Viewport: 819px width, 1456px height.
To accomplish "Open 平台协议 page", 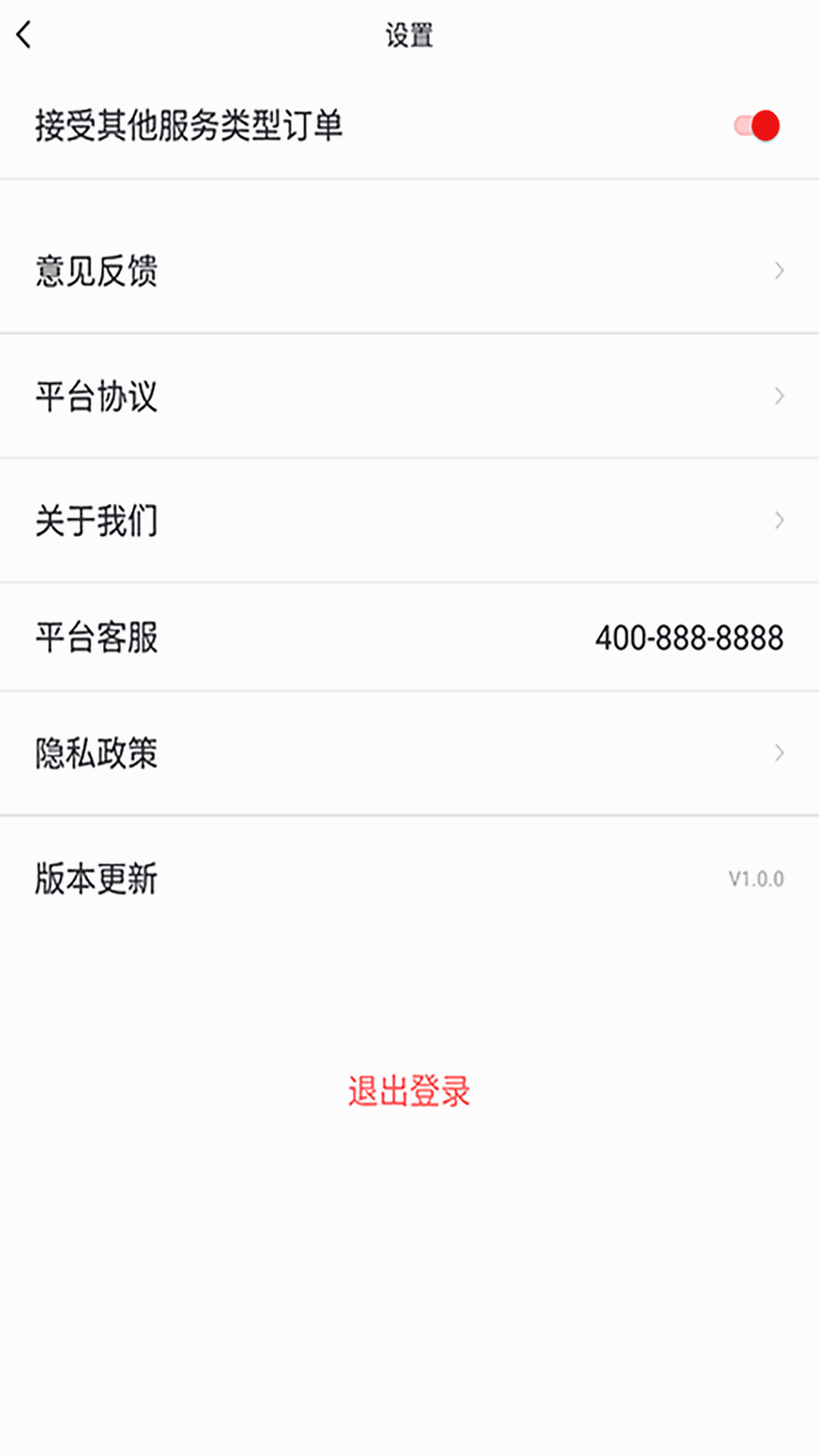I will 409,396.
